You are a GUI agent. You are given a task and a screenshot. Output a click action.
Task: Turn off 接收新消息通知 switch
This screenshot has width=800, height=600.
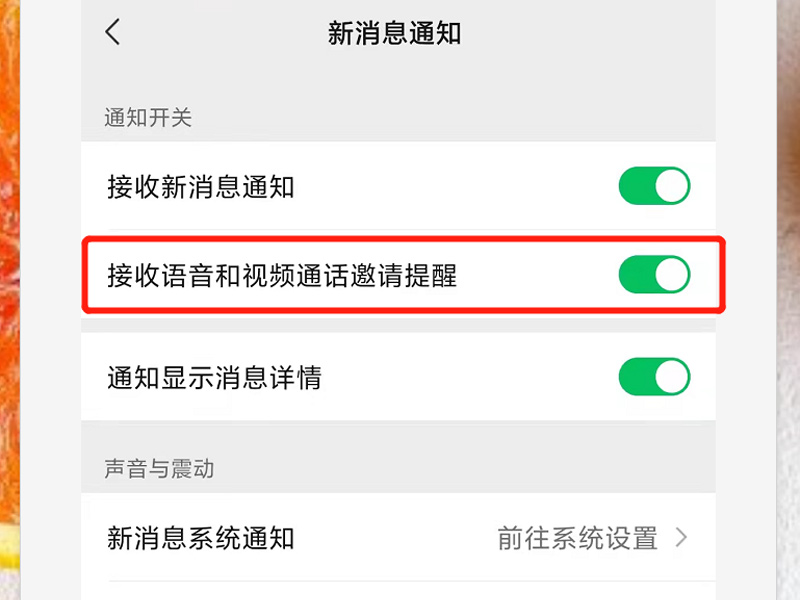tap(654, 186)
